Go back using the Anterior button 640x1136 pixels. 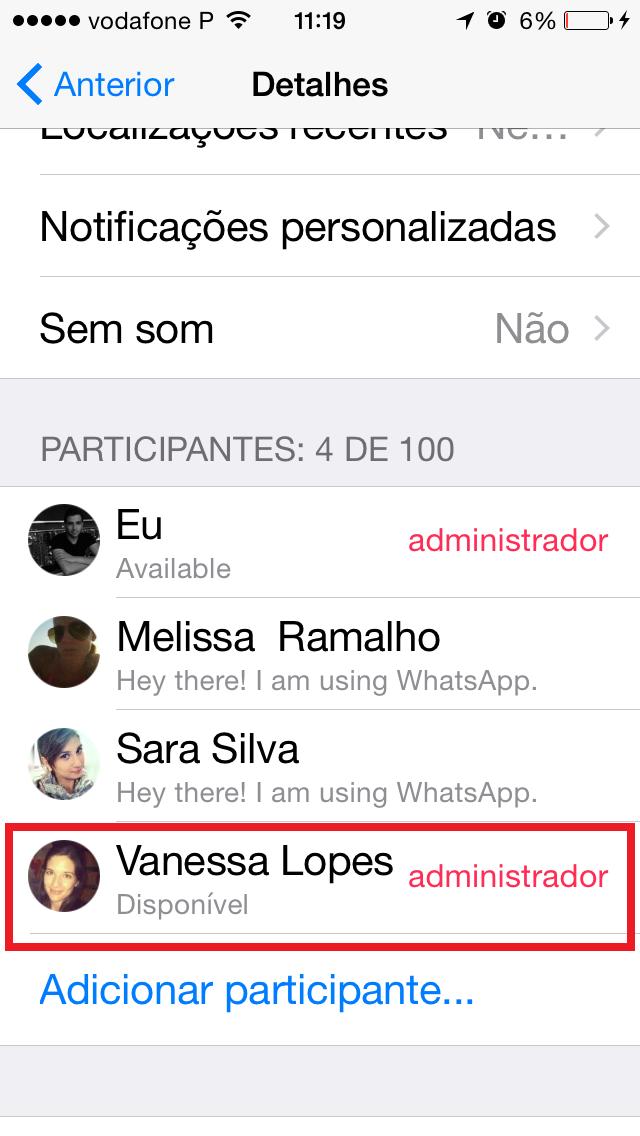(x=96, y=85)
